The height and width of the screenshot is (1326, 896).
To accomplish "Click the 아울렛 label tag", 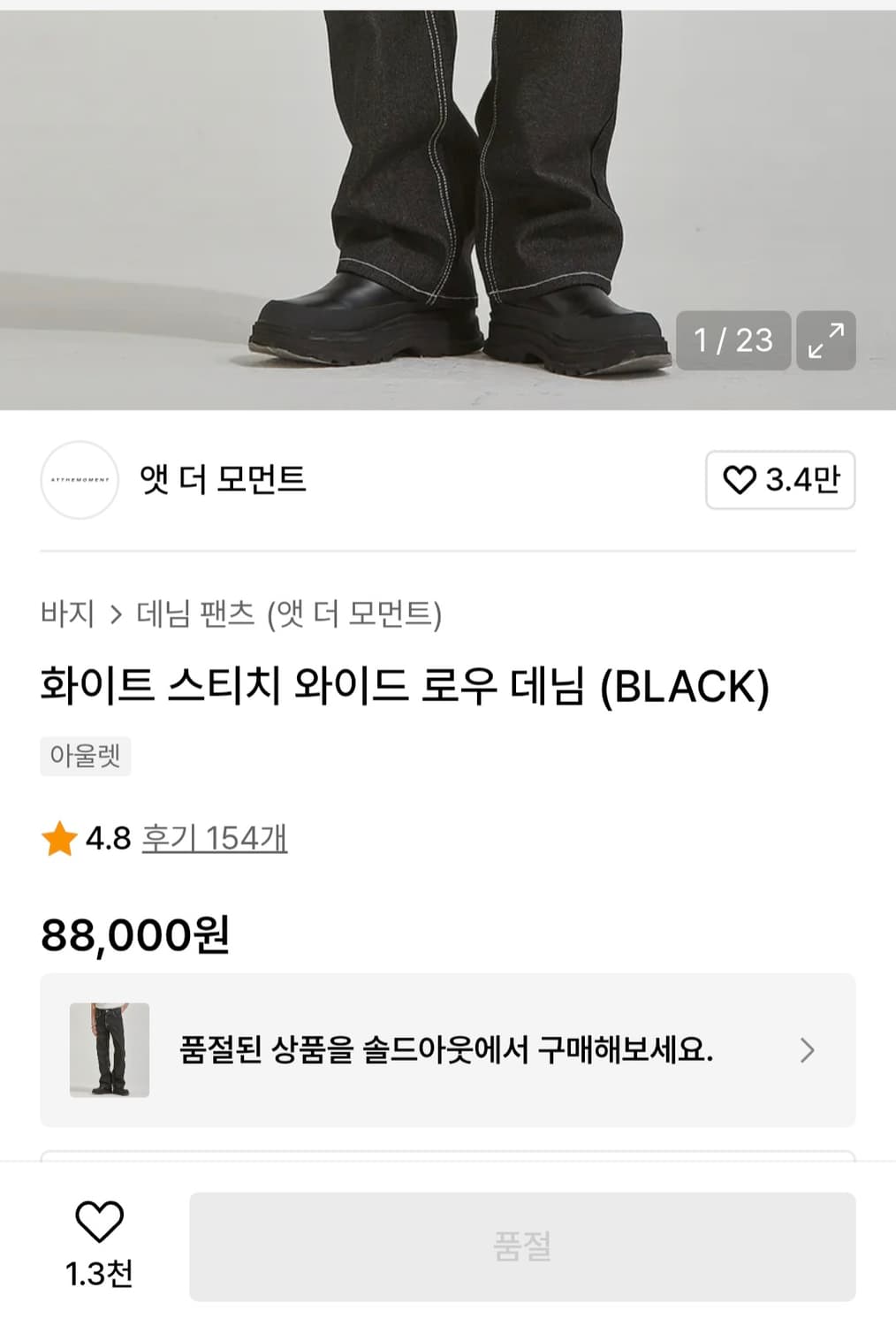I will tap(86, 756).
